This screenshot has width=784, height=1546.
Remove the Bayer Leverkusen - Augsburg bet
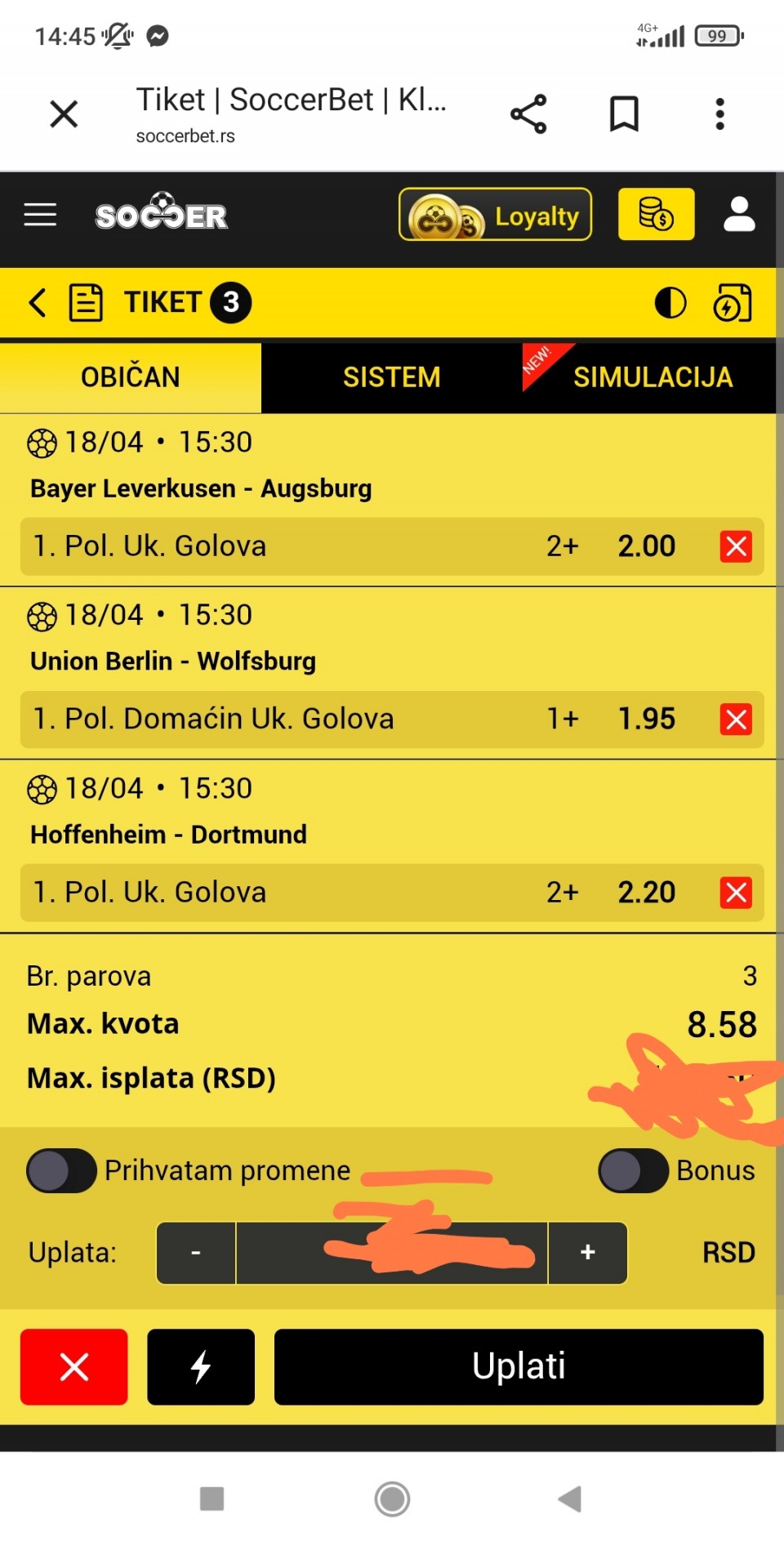pos(736,546)
